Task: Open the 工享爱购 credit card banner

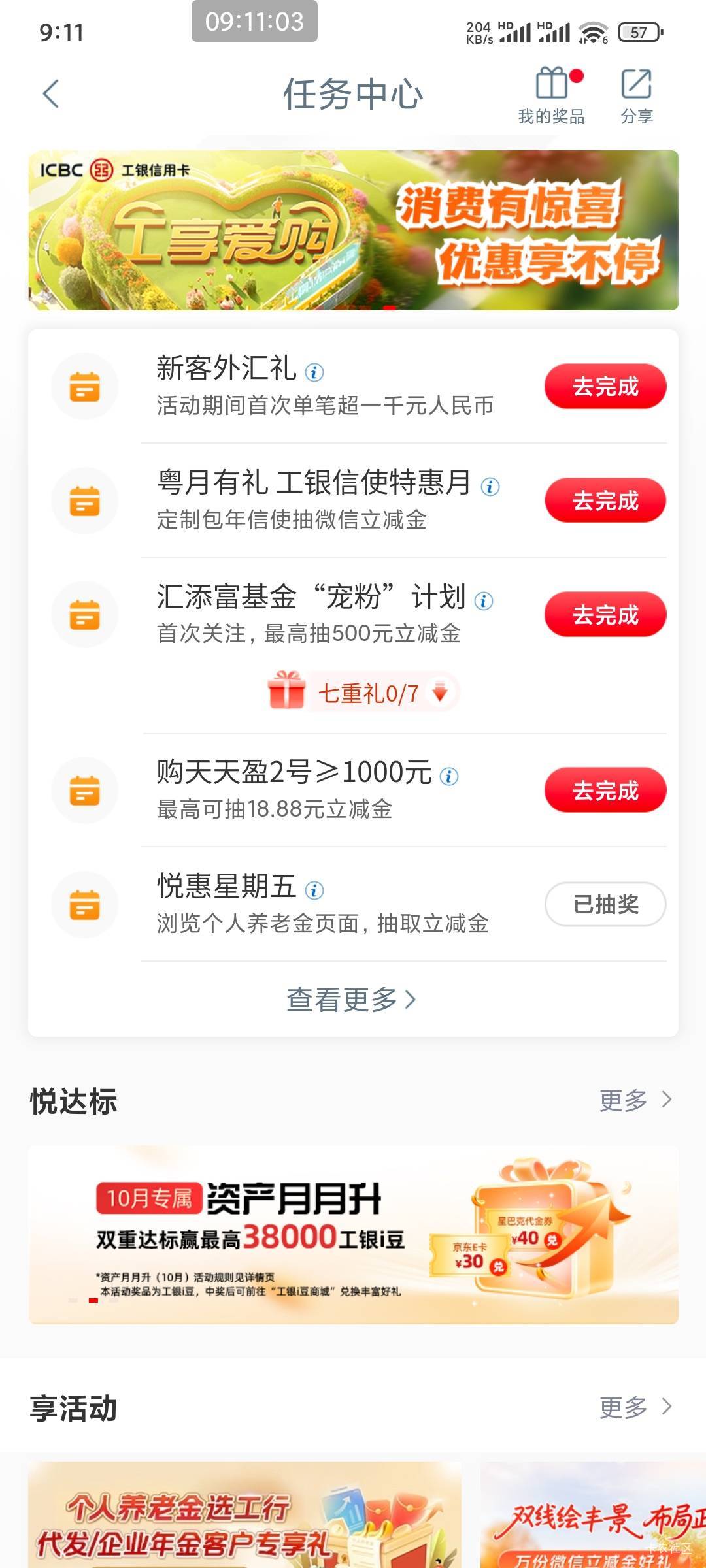Action: (353, 230)
